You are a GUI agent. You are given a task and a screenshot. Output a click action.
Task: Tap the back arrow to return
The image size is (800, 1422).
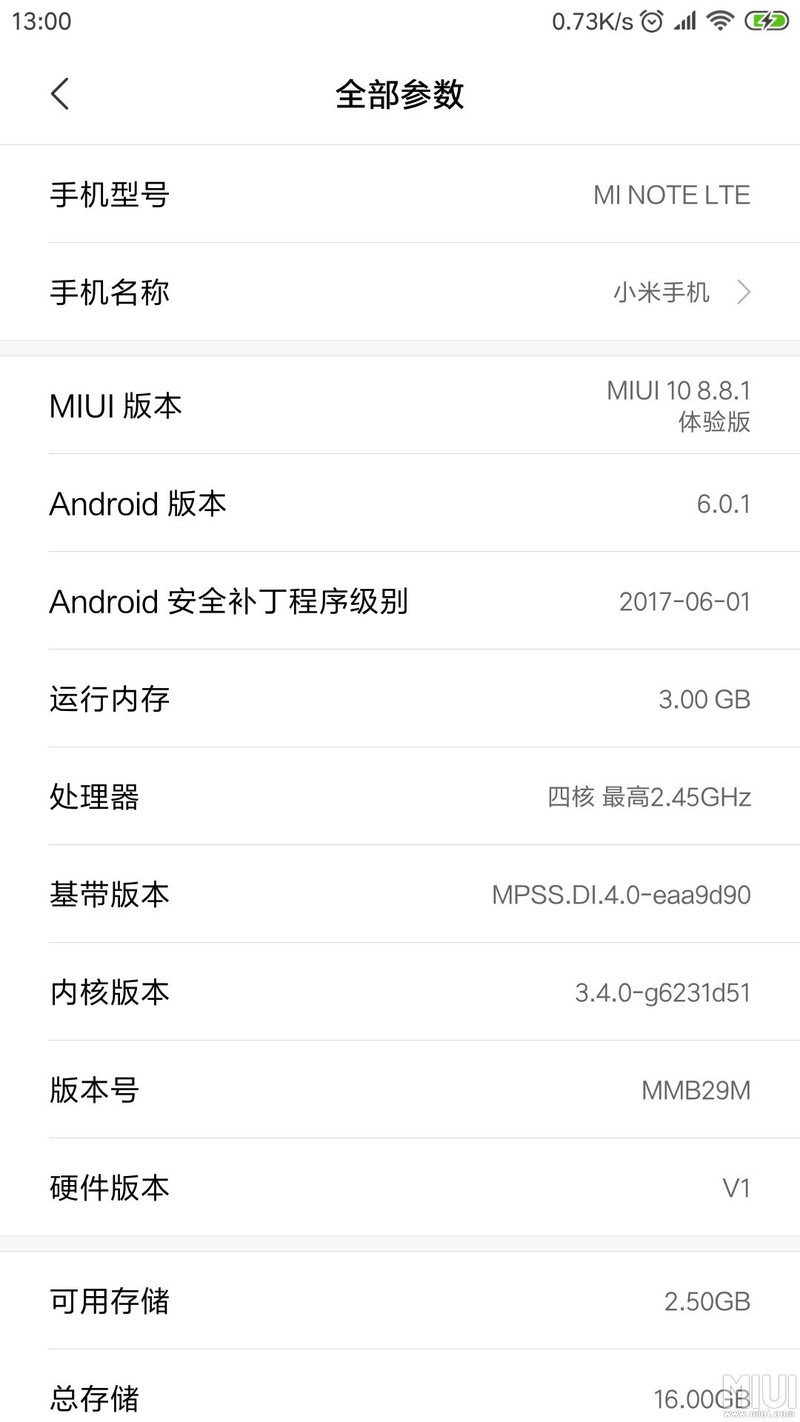tap(59, 93)
